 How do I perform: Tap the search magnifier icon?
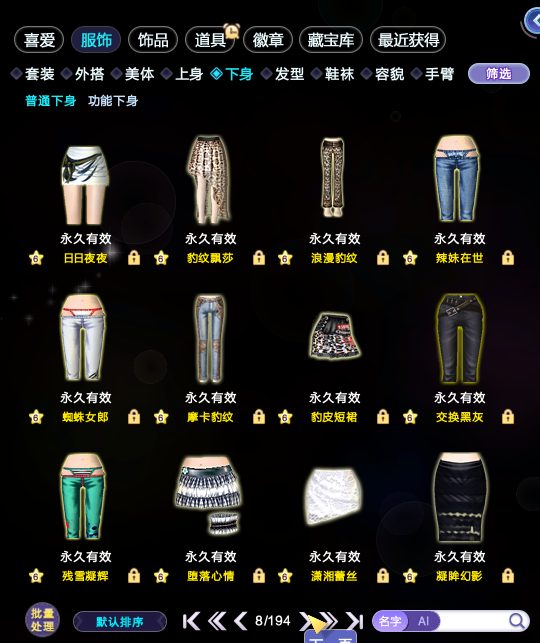point(517,621)
